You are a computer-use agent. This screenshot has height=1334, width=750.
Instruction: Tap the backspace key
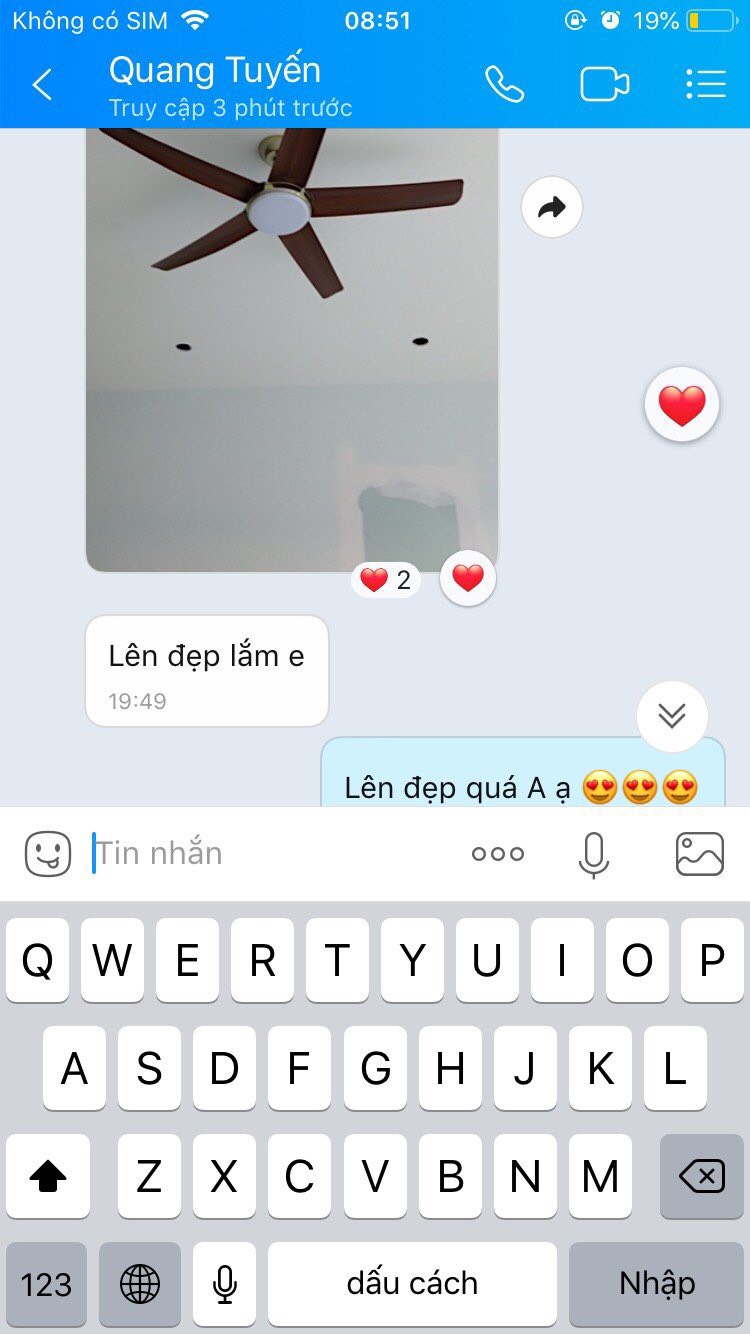click(x=702, y=1177)
